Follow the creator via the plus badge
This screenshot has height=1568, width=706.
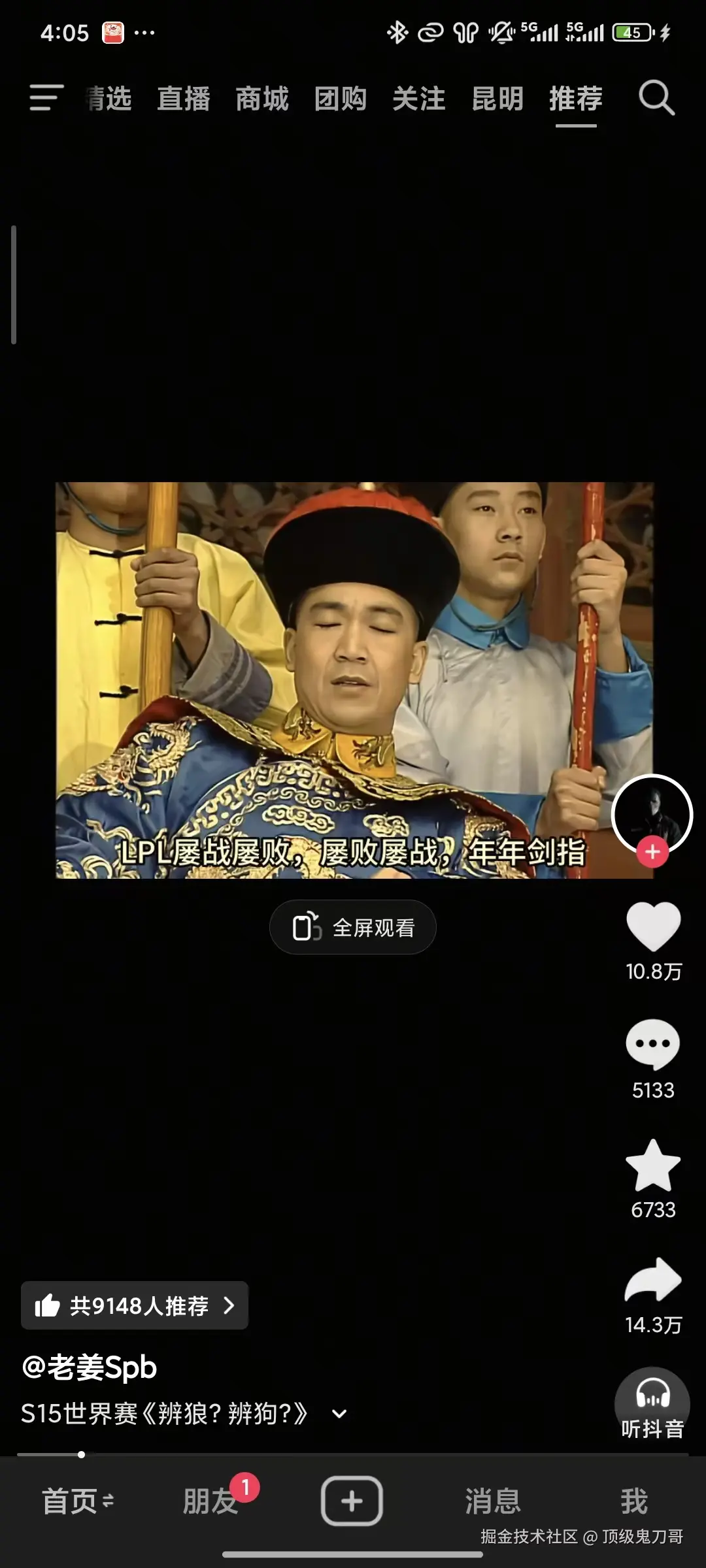point(652,851)
